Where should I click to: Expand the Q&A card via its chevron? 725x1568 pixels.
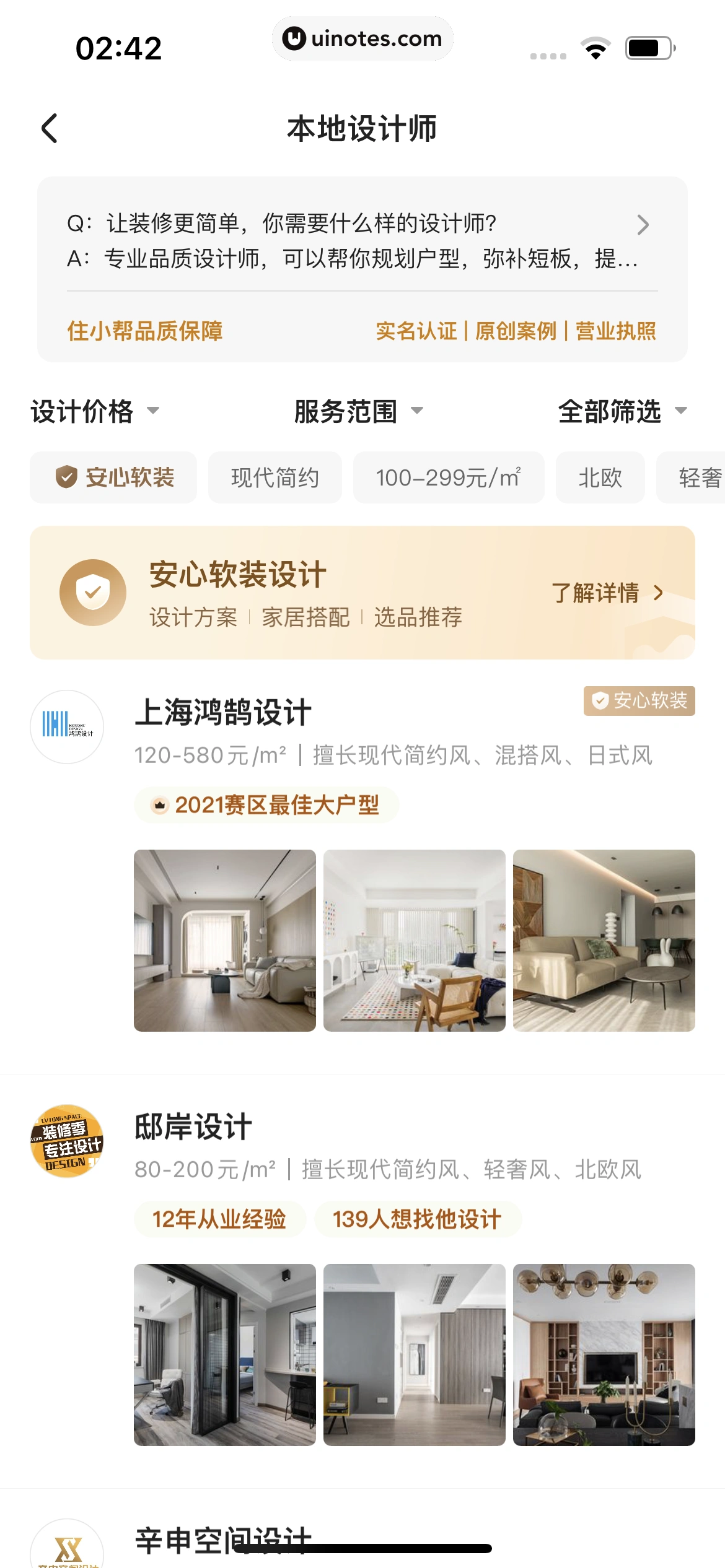pos(643,225)
